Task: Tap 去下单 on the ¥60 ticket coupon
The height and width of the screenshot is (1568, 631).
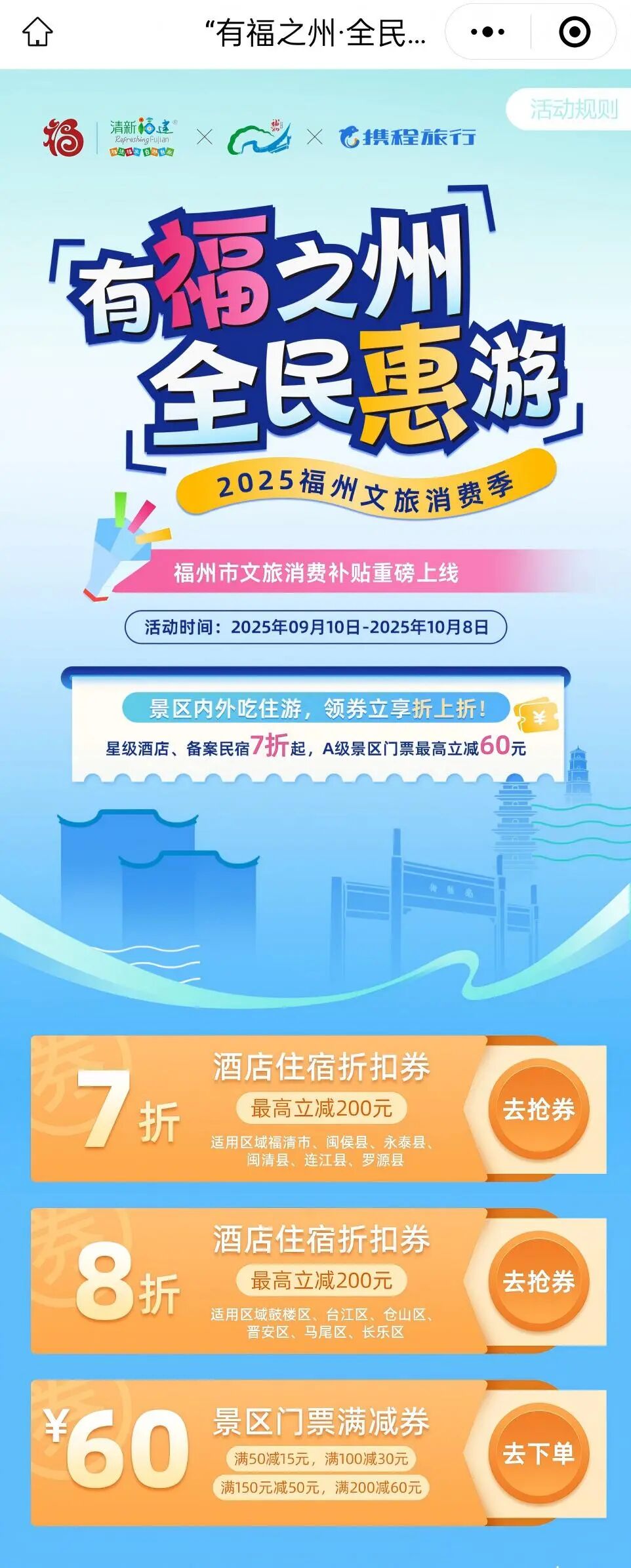Action: (539, 1453)
